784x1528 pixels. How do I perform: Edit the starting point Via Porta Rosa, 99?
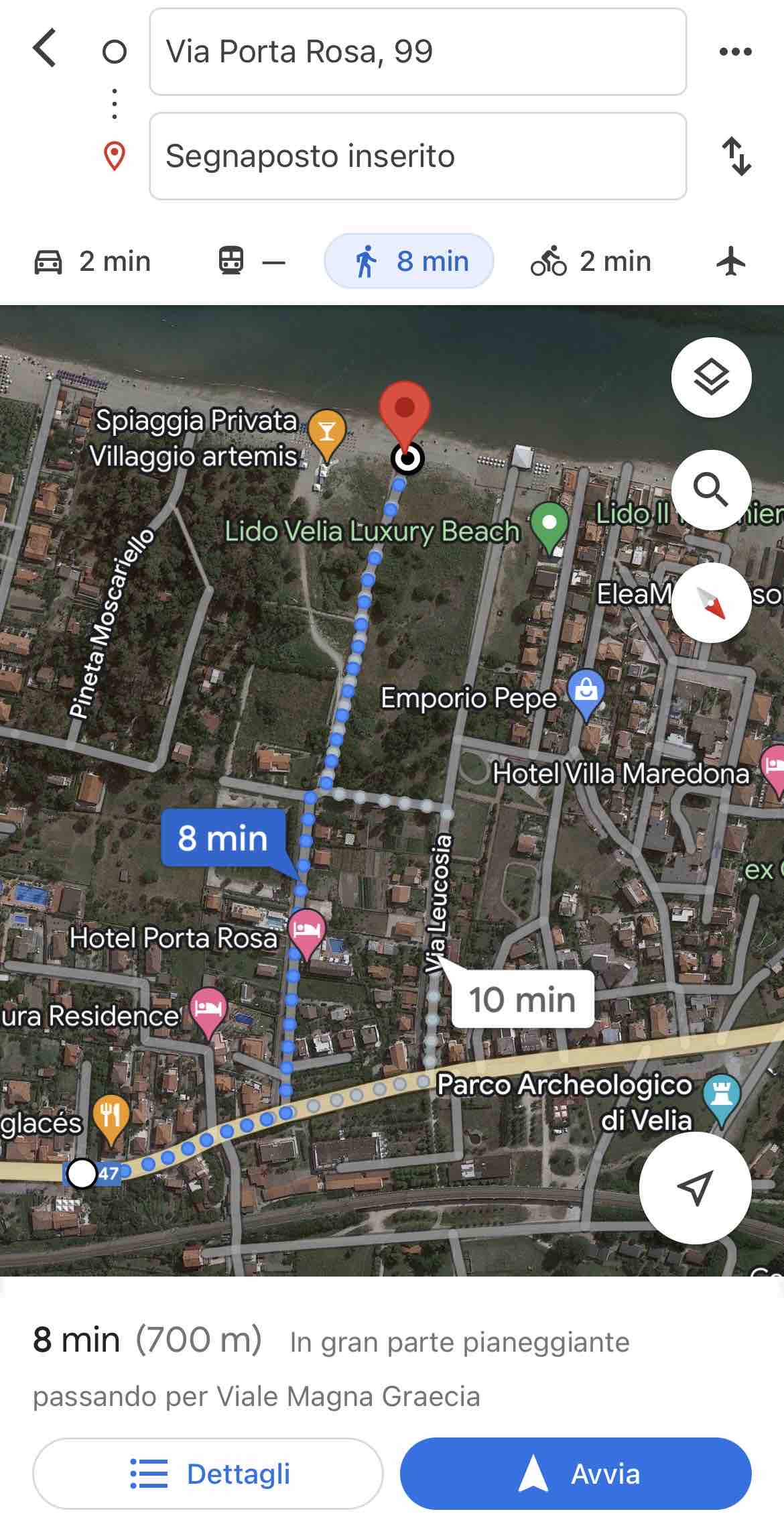coord(417,52)
